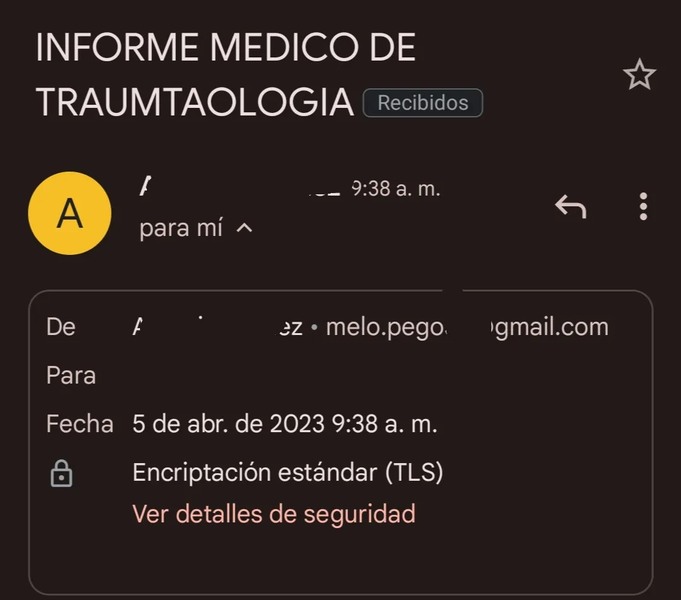The width and height of the screenshot is (681, 600).
Task: Collapse the 'para mí' recipient details
Action: (243, 229)
